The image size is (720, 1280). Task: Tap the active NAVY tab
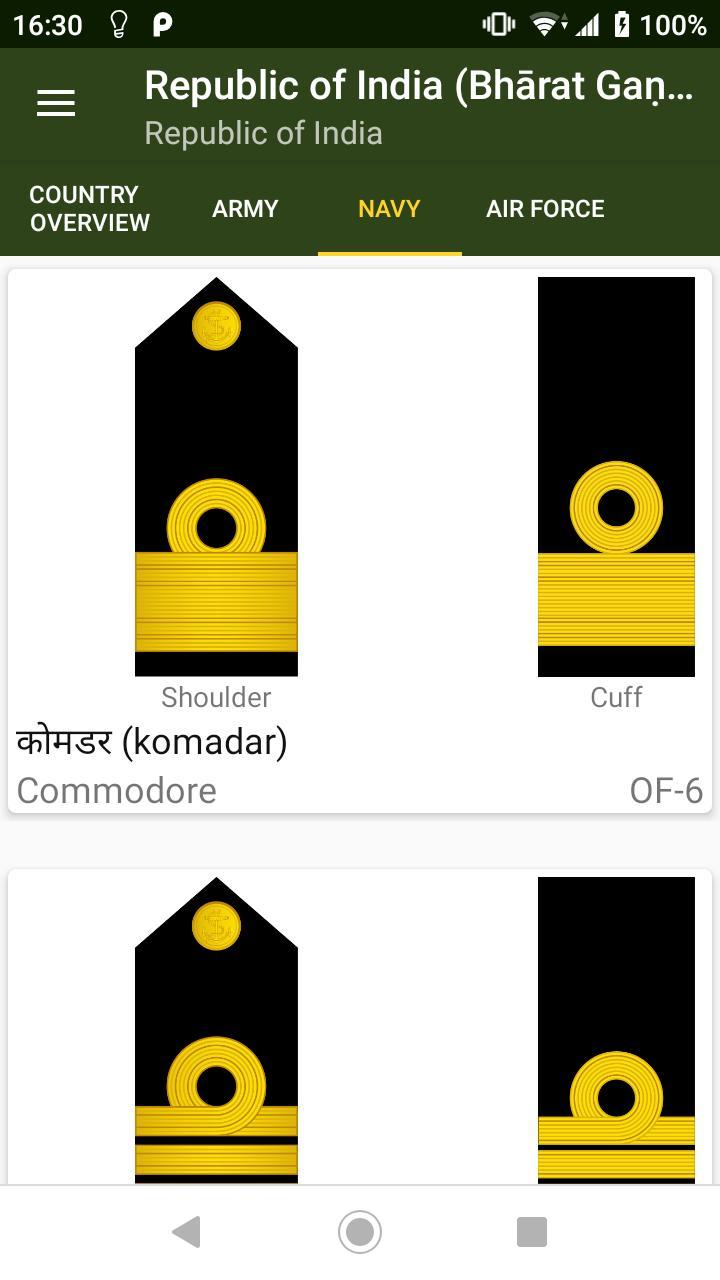pyautogui.click(x=389, y=208)
